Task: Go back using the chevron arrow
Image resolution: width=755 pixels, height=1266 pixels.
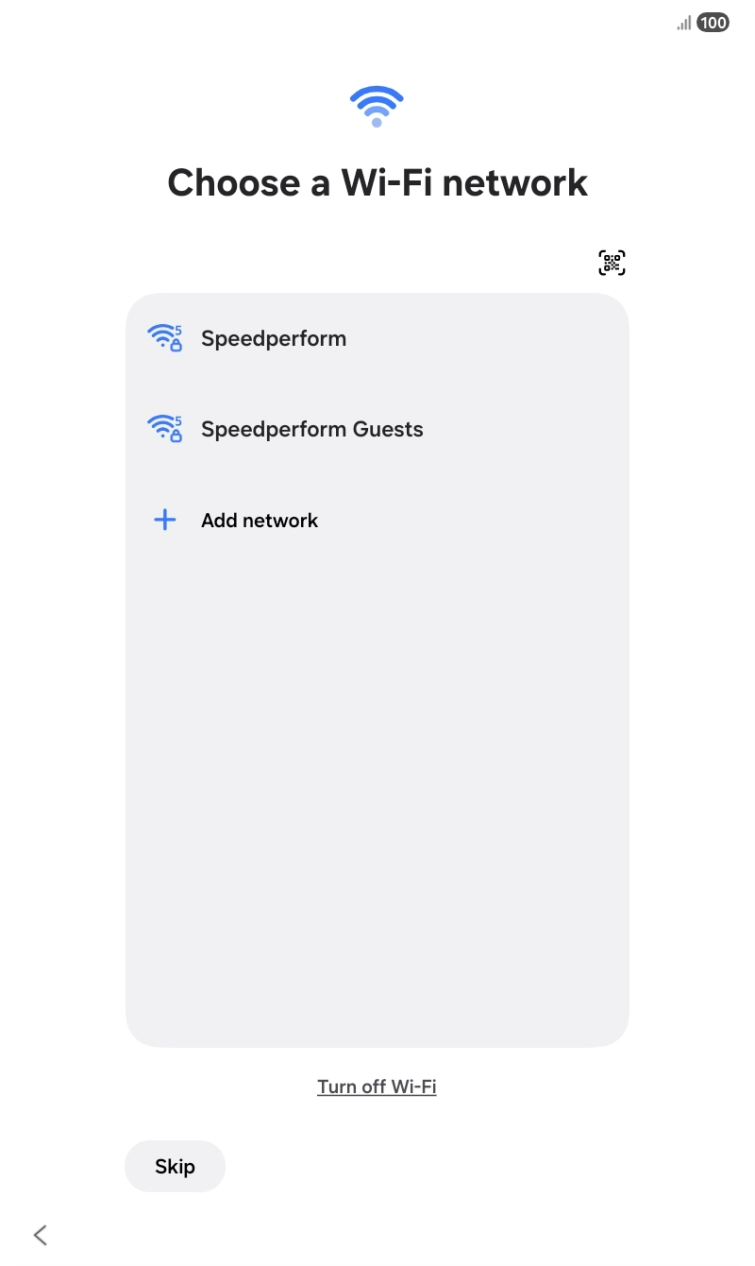Action: click(x=40, y=1235)
